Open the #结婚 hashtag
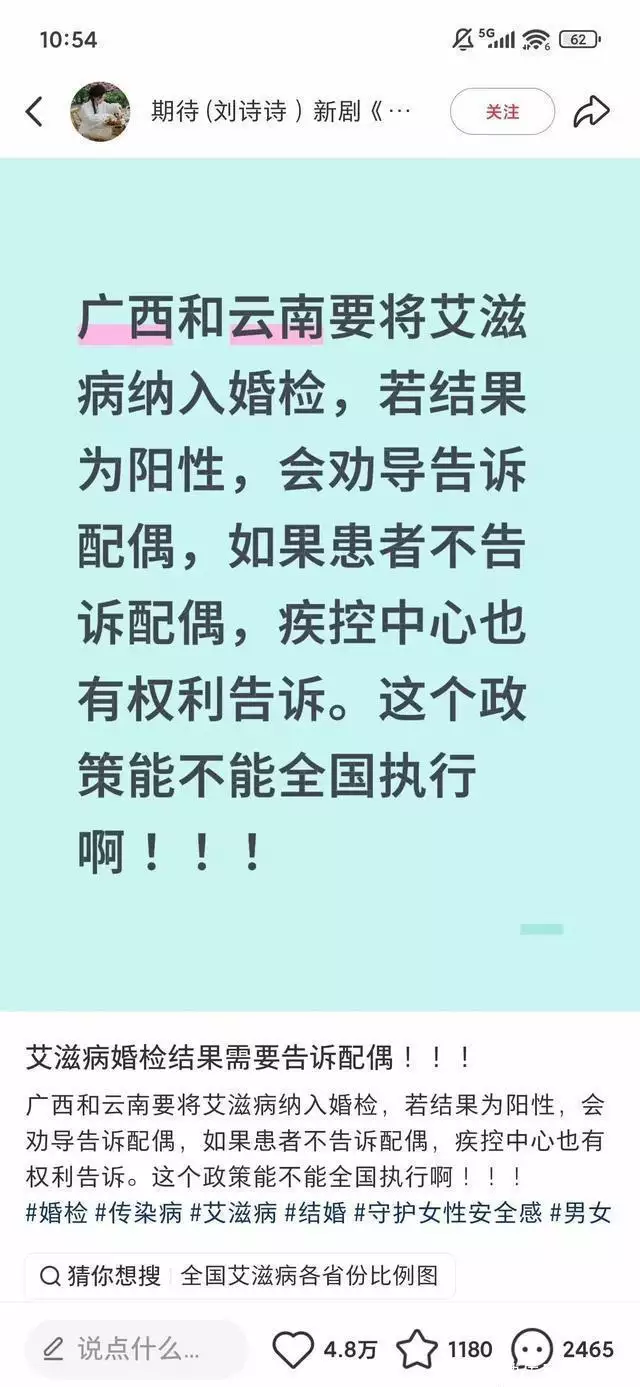The width and height of the screenshot is (640, 1387). click(x=315, y=1213)
